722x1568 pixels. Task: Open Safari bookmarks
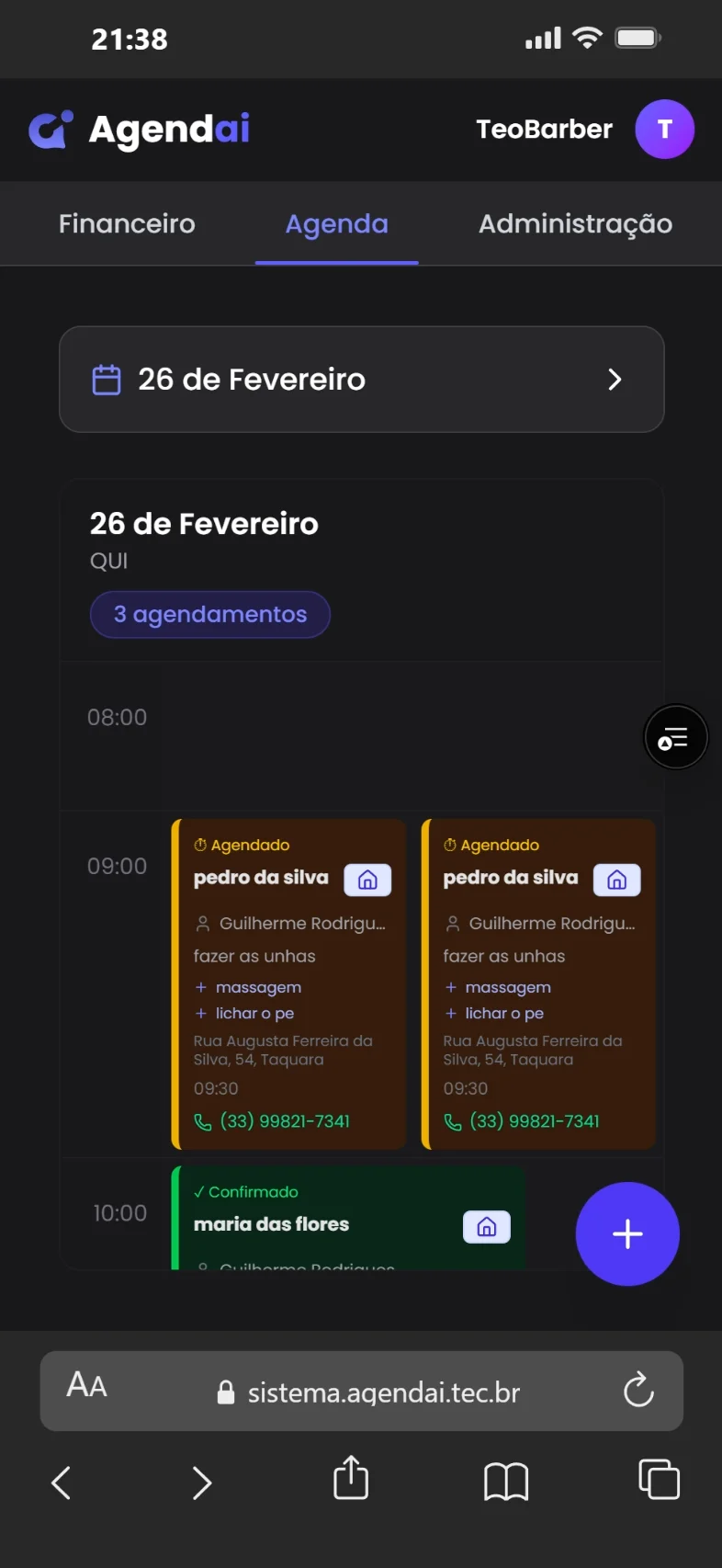(x=506, y=1481)
